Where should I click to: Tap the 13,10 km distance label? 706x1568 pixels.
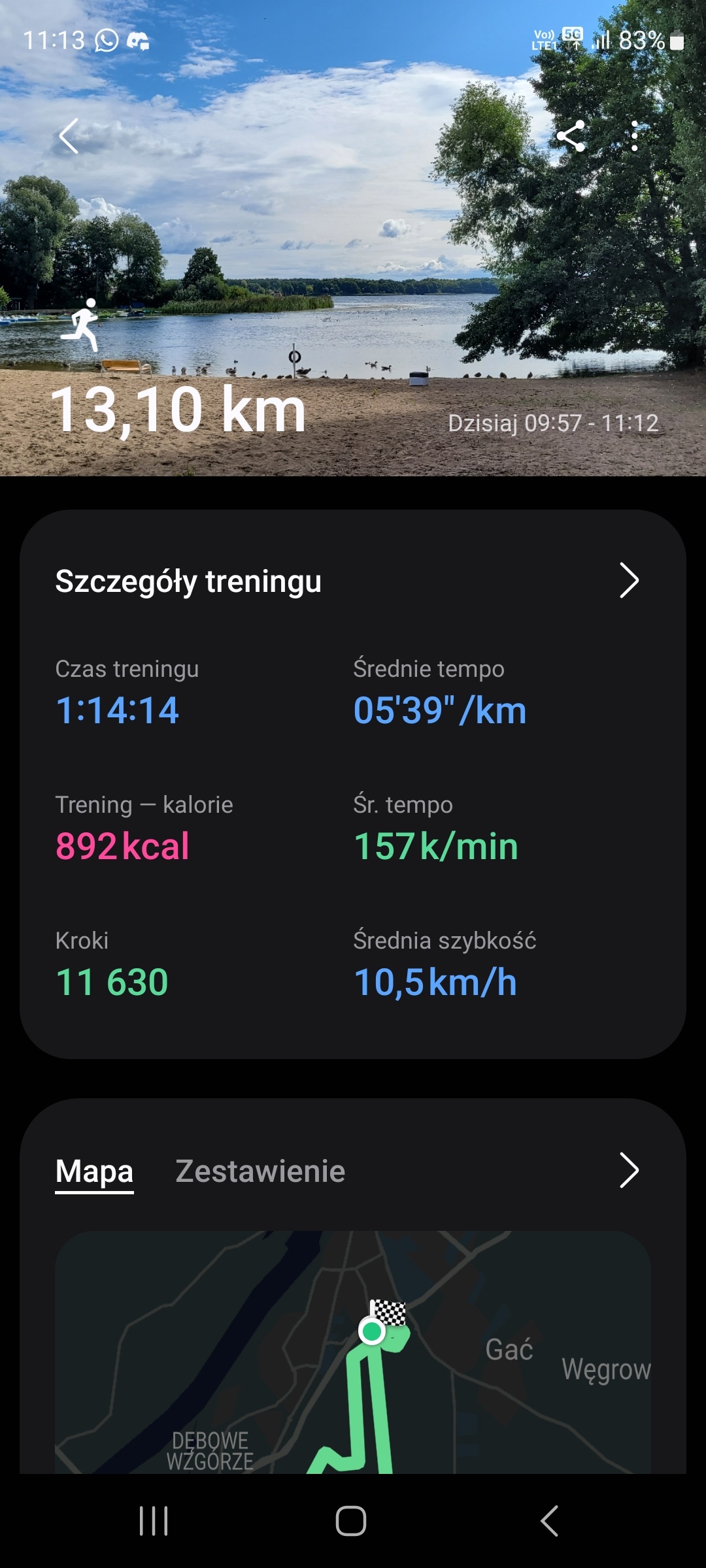(179, 412)
